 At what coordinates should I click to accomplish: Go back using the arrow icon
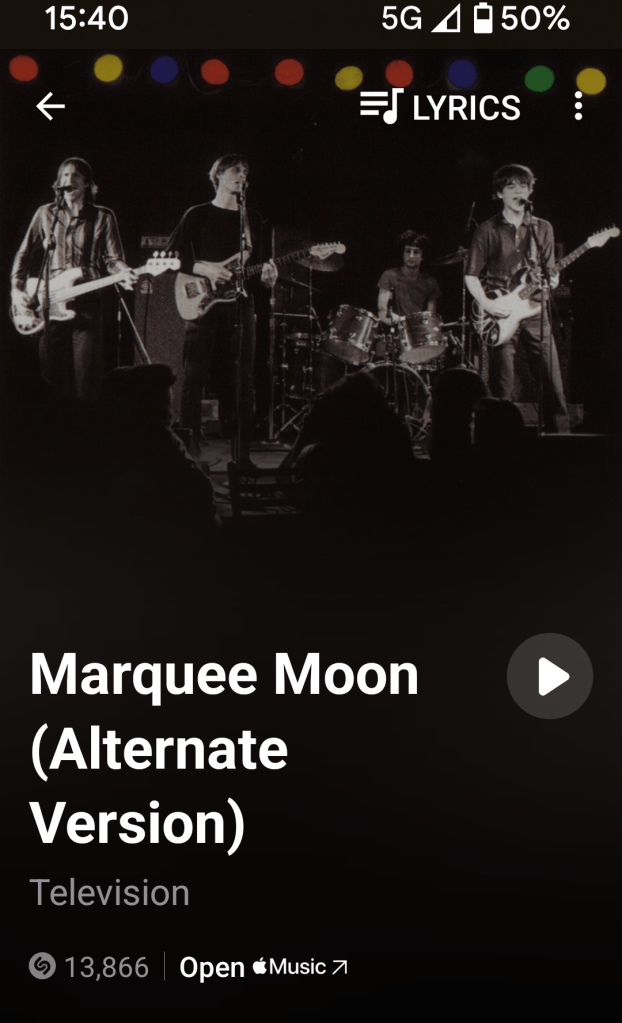pos(50,107)
